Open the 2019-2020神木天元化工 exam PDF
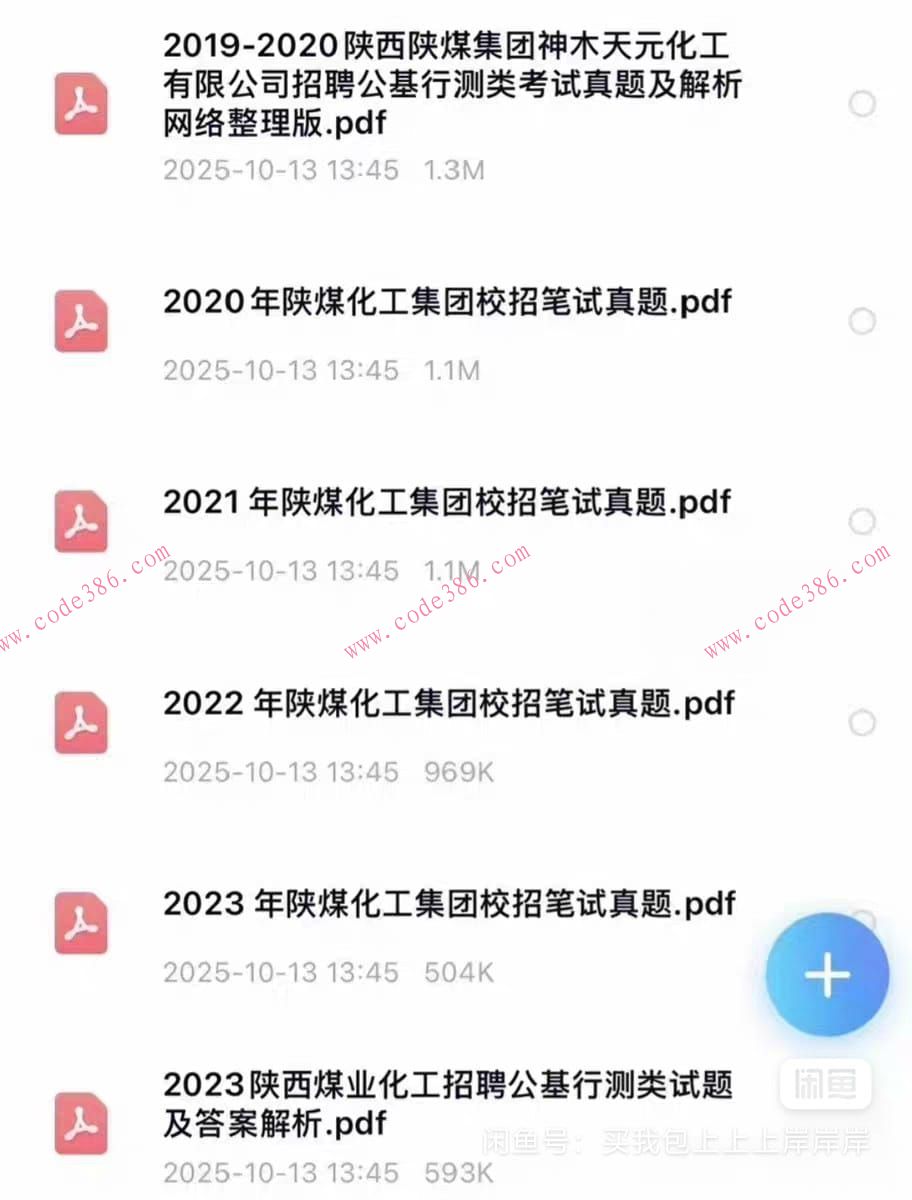912x1200 pixels. coord(452,84)
